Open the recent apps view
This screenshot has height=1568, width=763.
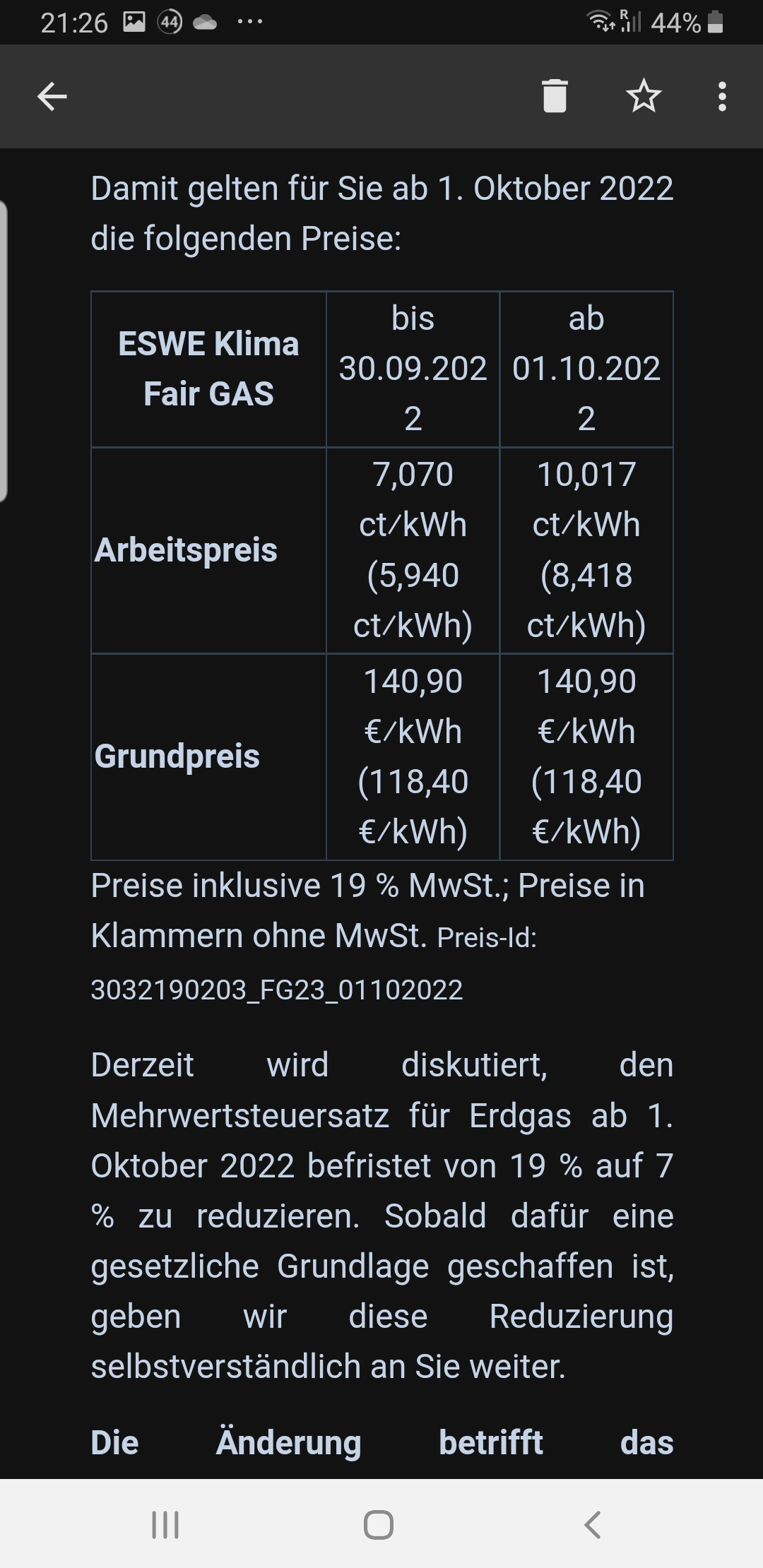click(x=165, y=1524)
